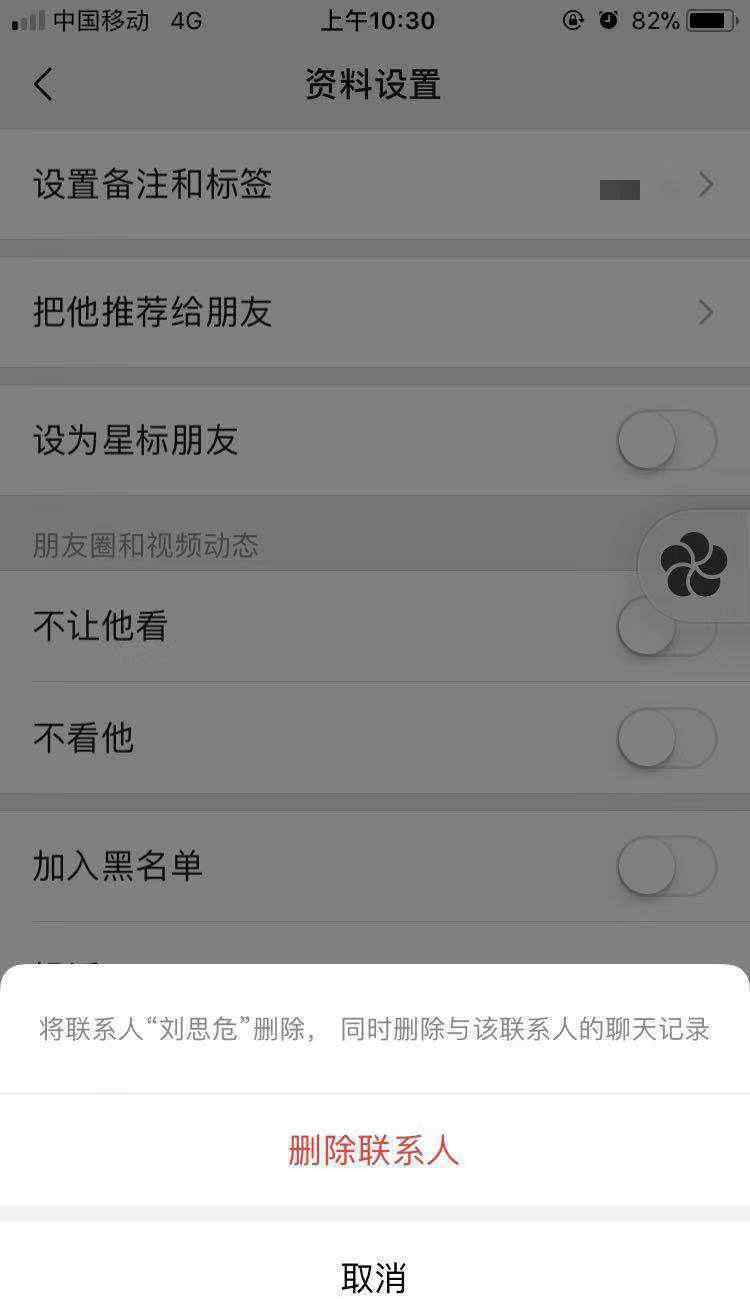Tap 取消 to dismiss the dialog
750x1299 pixels.
[x=374, y=1276]
